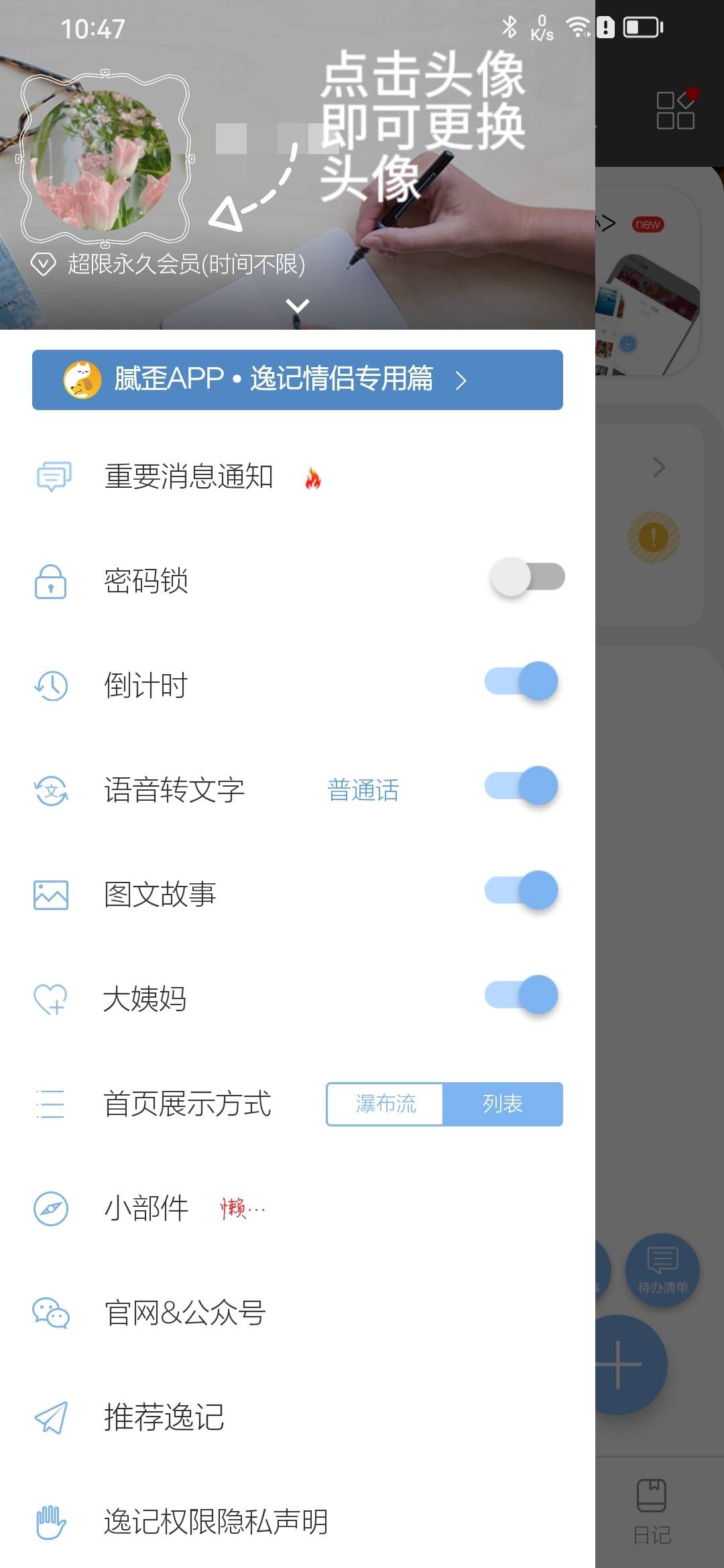Click the 逸记权限隐私声明 hand icon
This screenshot has height=1568, width=724.
coord(51,1521)
